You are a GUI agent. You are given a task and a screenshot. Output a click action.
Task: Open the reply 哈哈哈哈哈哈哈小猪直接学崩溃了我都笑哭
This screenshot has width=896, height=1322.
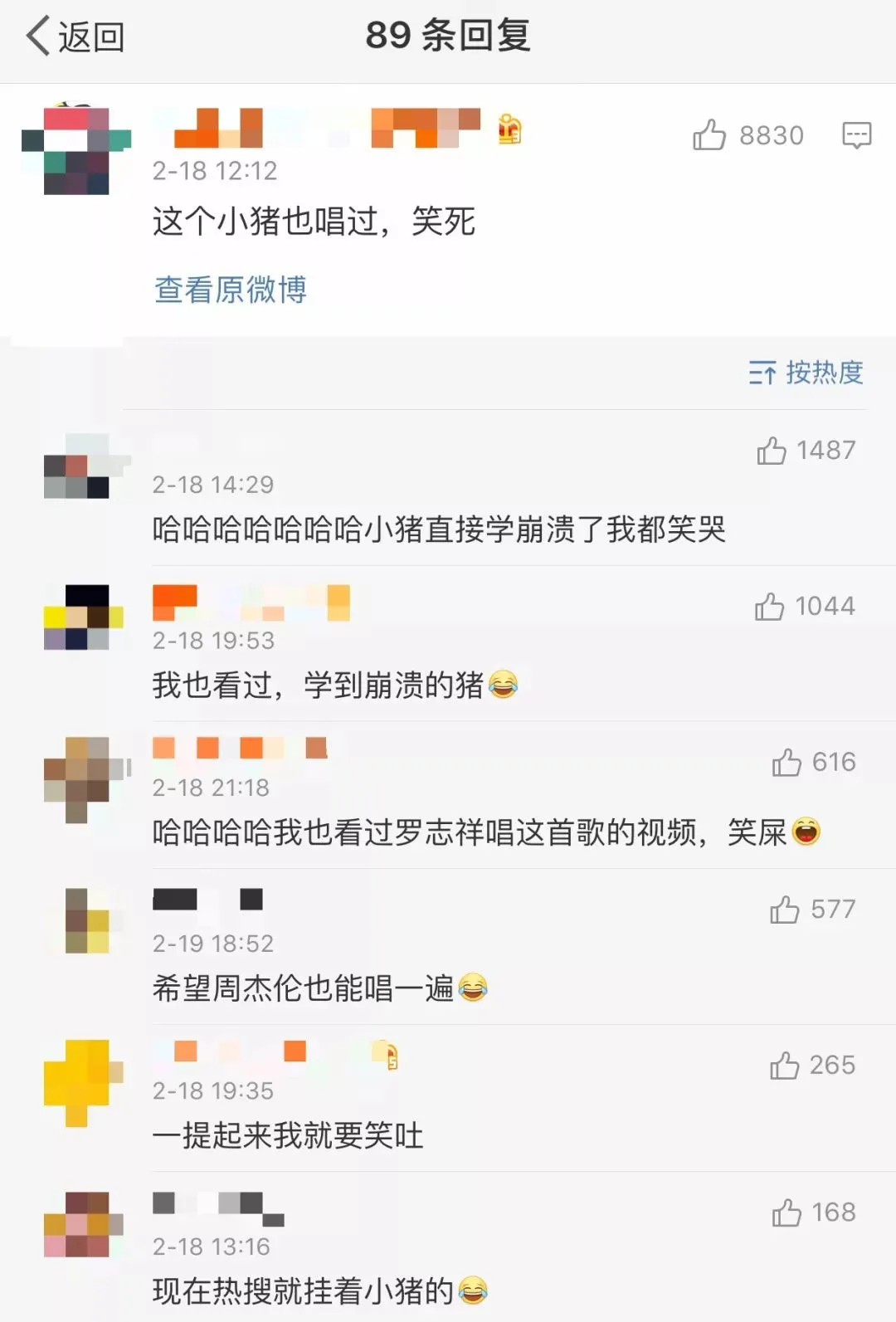pos(438,529)
